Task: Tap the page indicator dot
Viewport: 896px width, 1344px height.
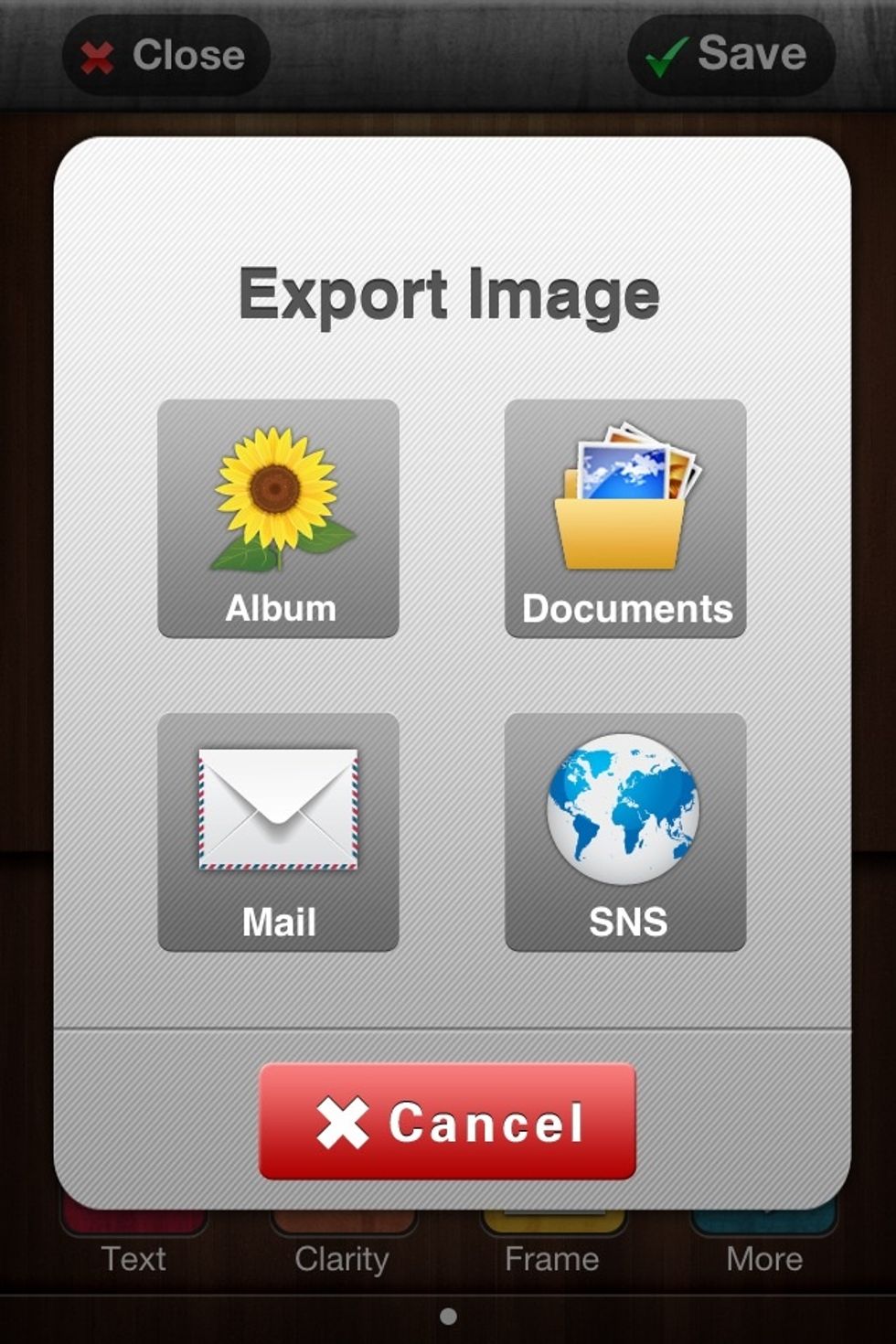Action: click(x=448, y=1317)
